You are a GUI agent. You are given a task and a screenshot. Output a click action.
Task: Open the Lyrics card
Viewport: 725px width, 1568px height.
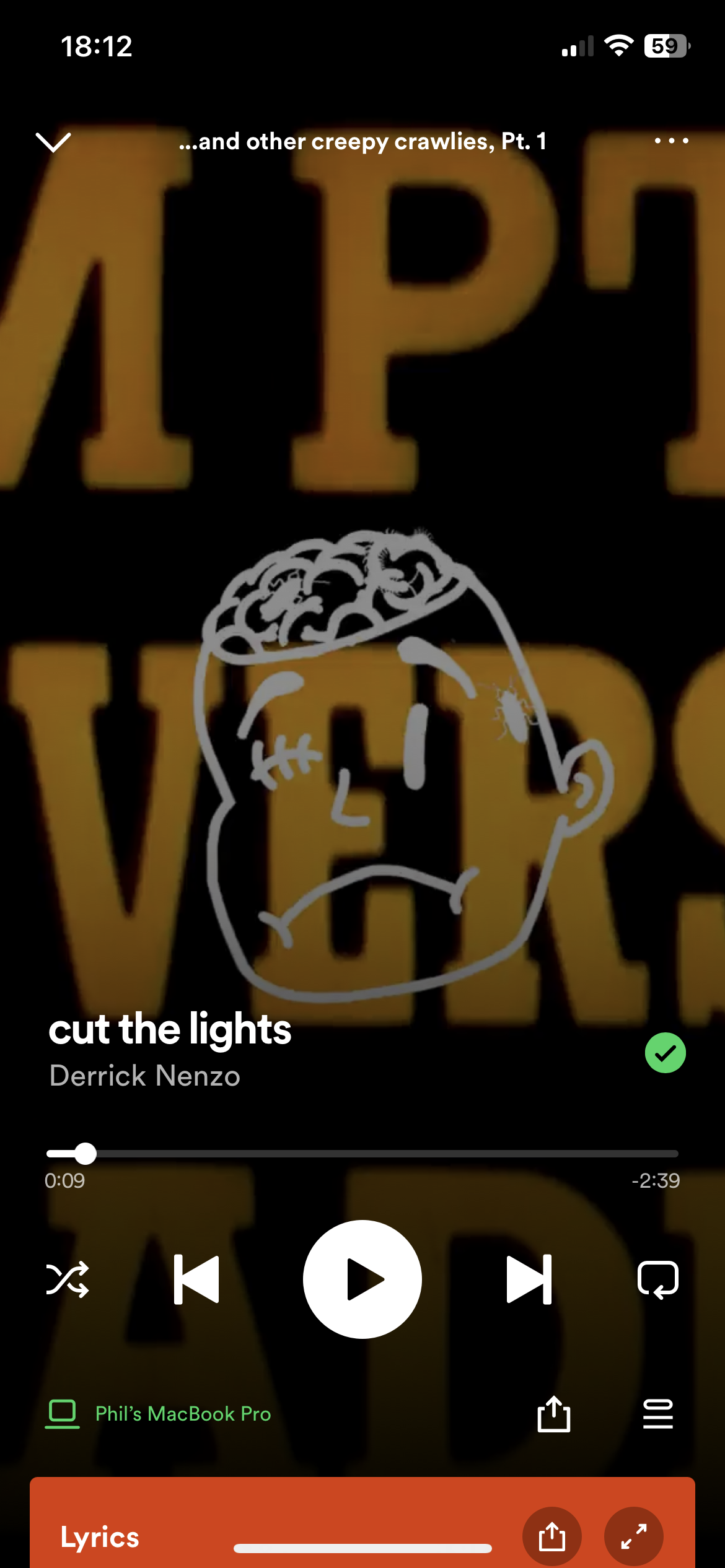coord(100,1537)
